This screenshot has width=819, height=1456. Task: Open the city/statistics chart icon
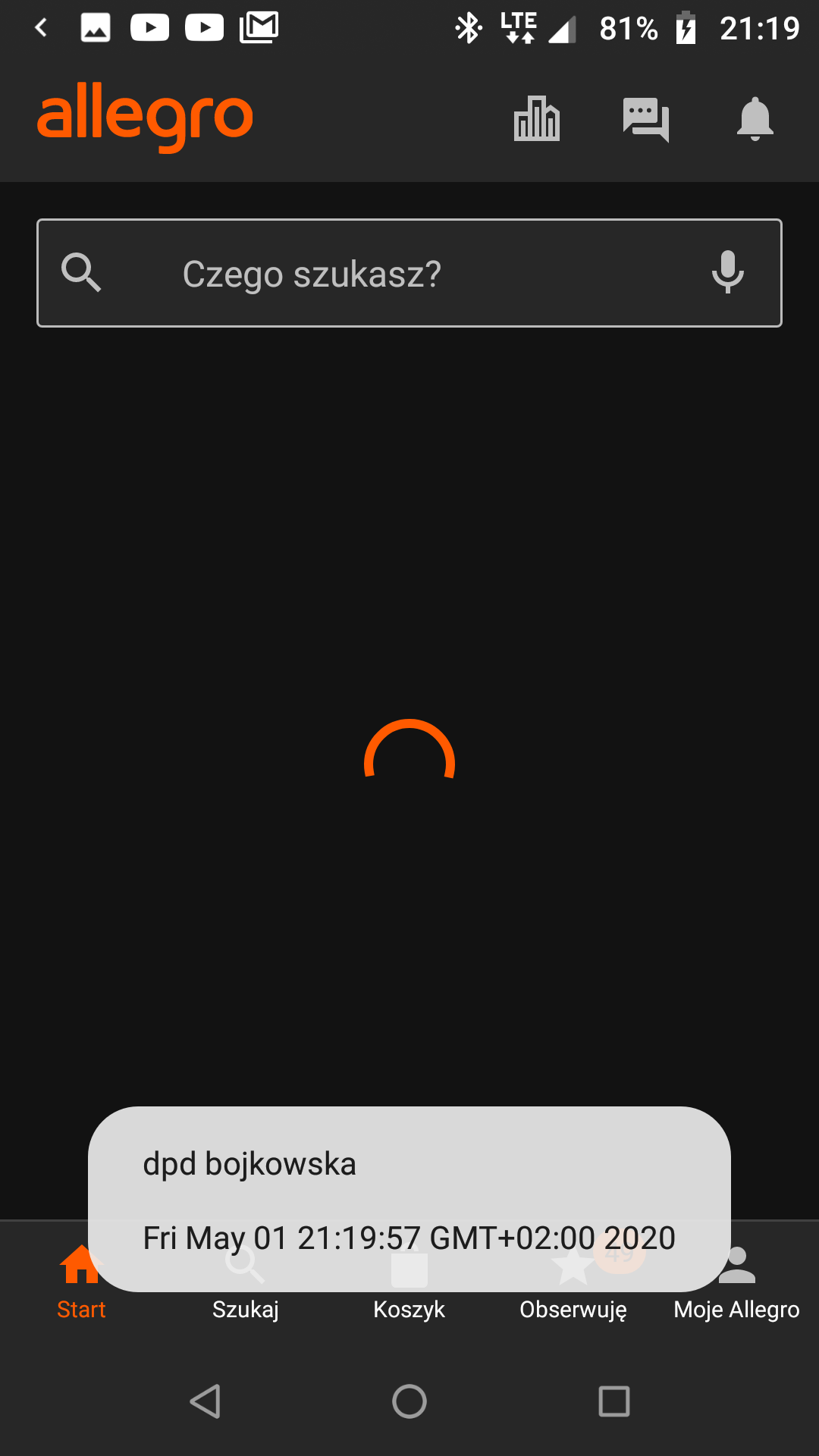coord(536,119)
